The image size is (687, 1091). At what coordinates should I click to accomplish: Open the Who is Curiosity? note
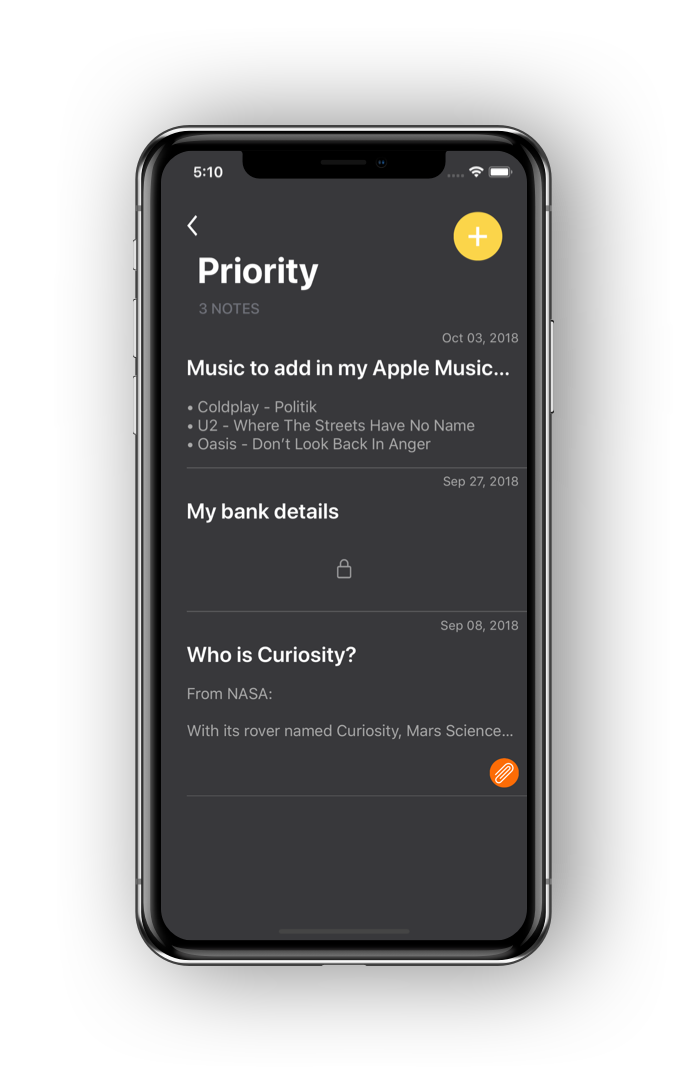(272, 655)
